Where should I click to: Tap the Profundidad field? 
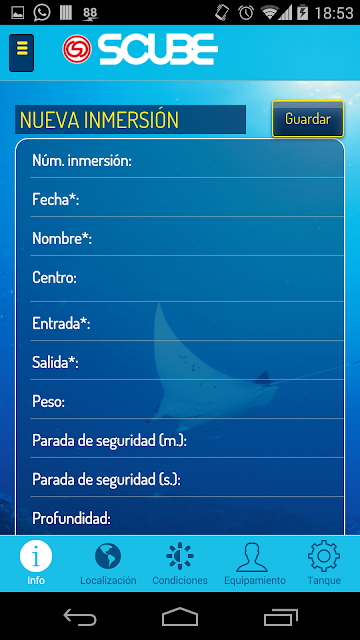click(x=187, y=518)
